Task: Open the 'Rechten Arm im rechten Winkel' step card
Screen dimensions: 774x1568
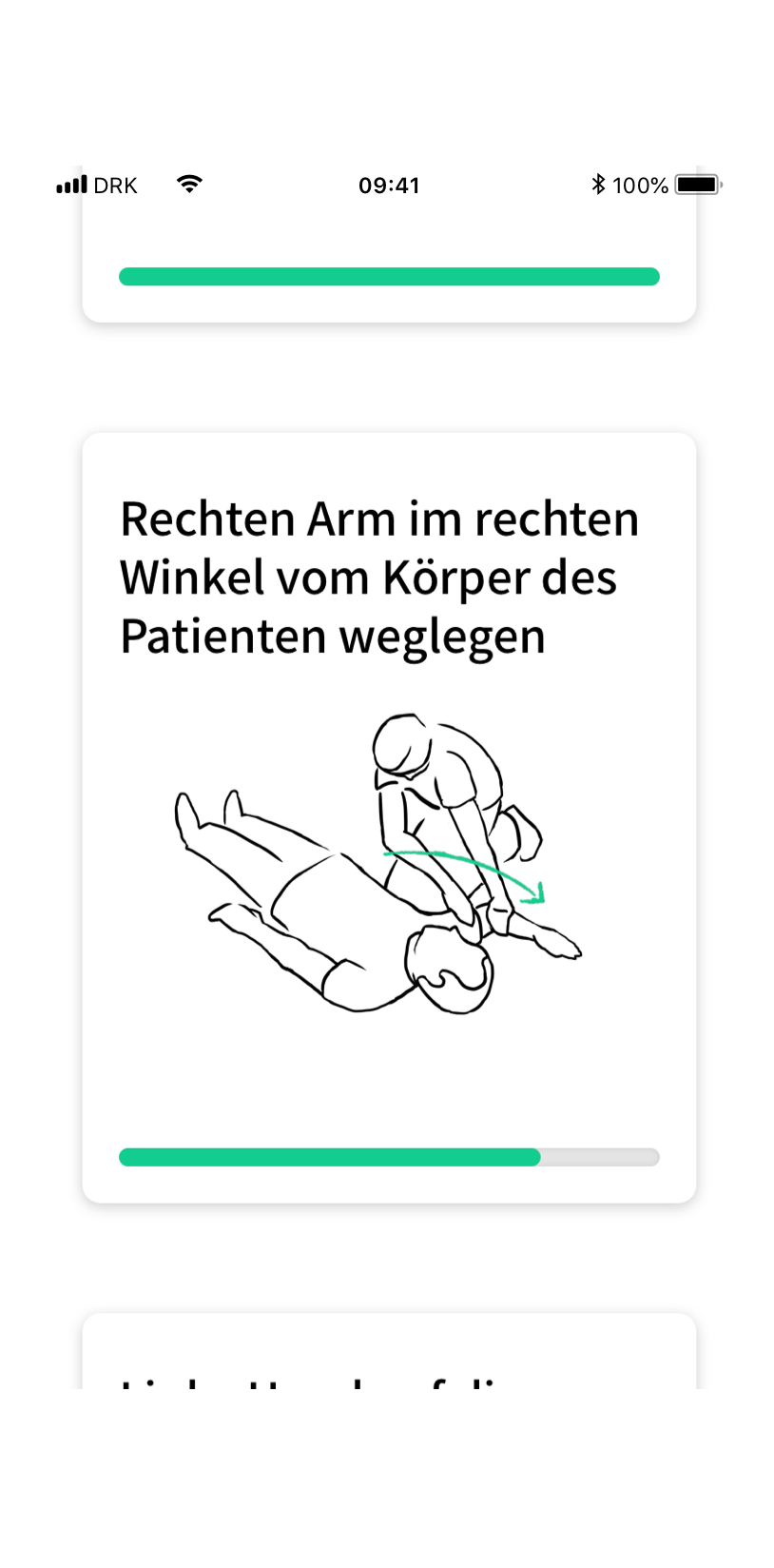Action: pos(389,816)
